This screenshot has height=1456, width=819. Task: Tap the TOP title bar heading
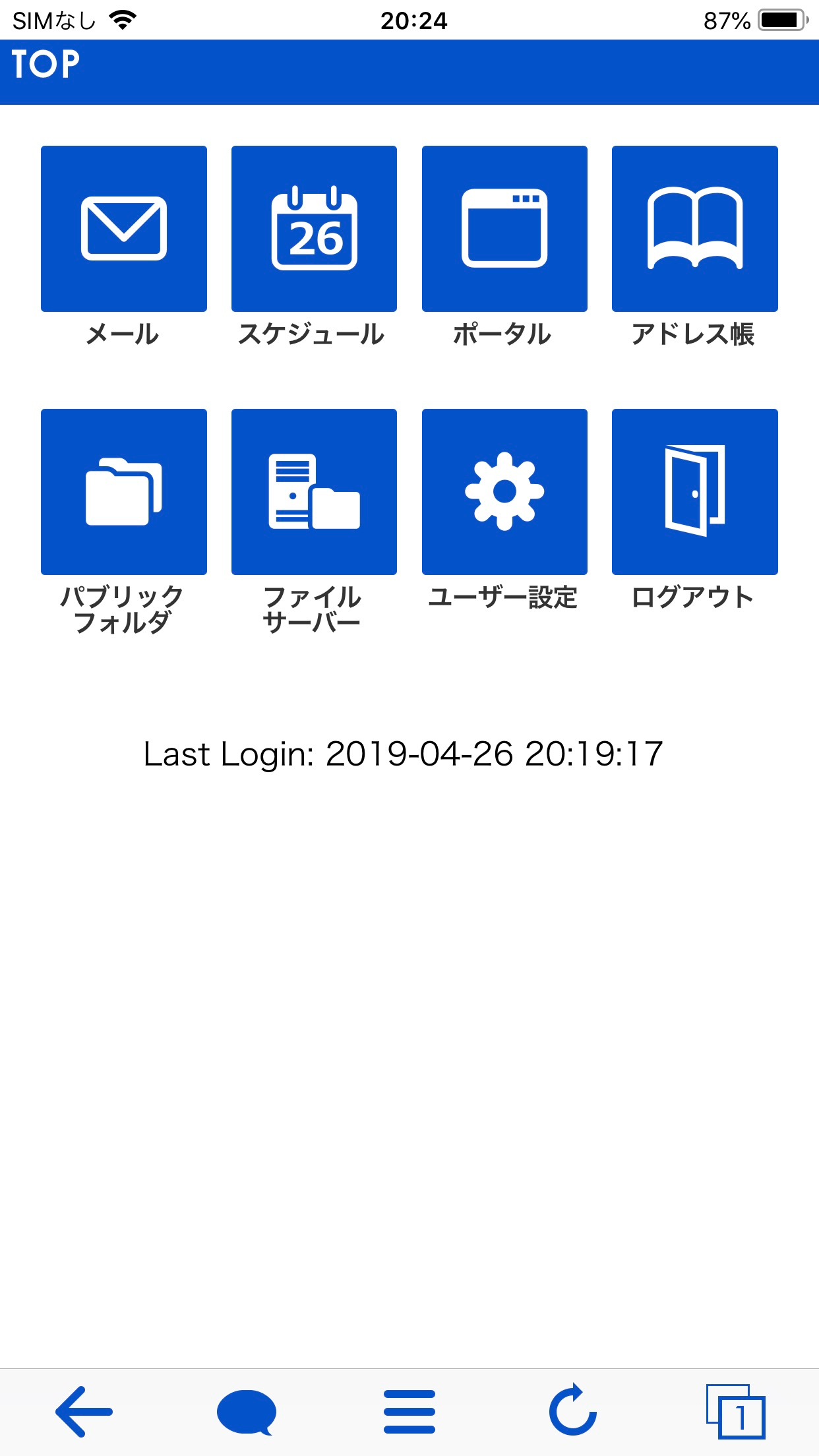pyautogui.click(x=46, y=64)
